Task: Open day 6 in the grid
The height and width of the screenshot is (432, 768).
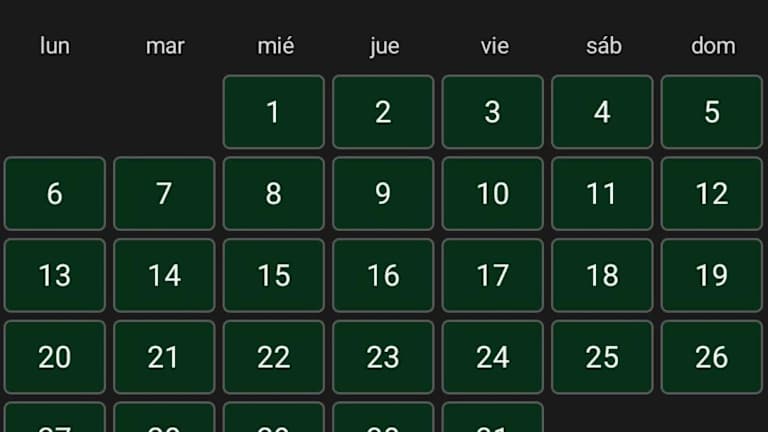Action: pos(54,194)
